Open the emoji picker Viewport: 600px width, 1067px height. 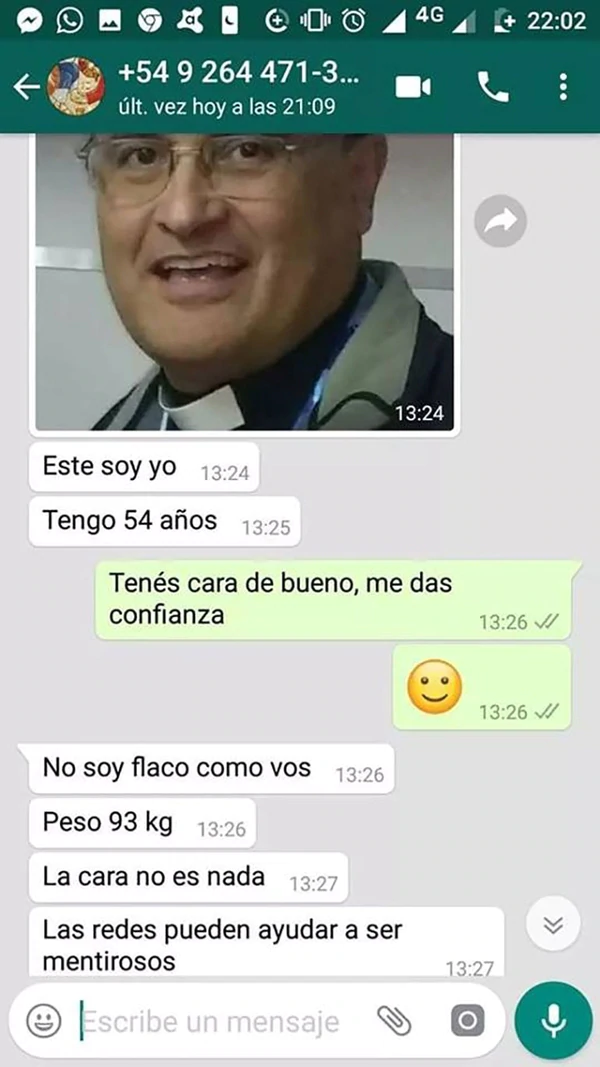[42, 1020]
